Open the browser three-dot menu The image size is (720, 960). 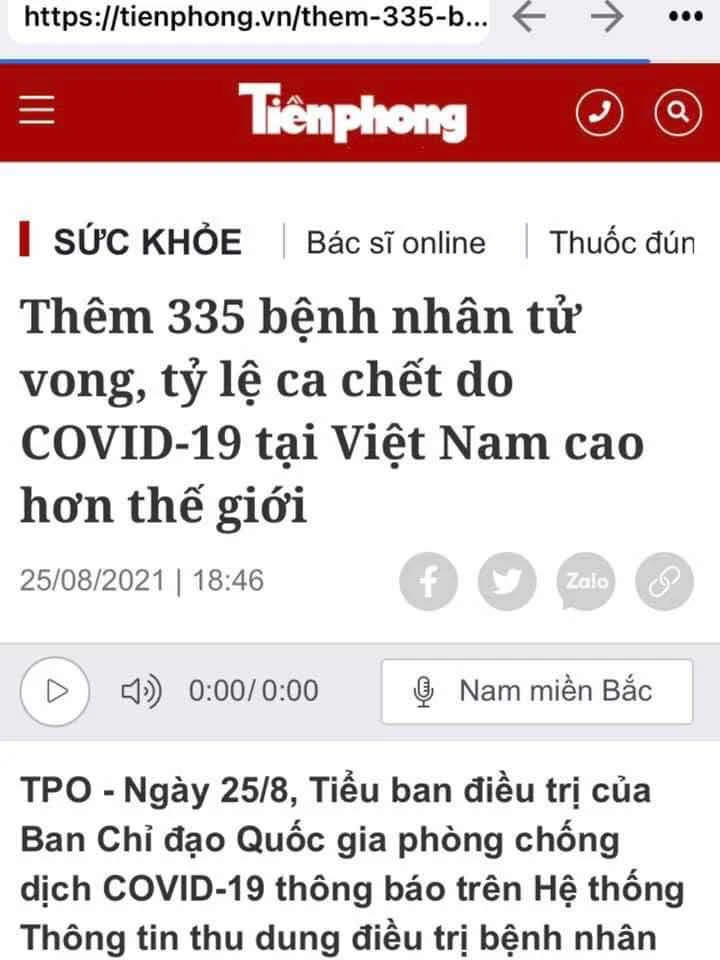click(684, 17)
